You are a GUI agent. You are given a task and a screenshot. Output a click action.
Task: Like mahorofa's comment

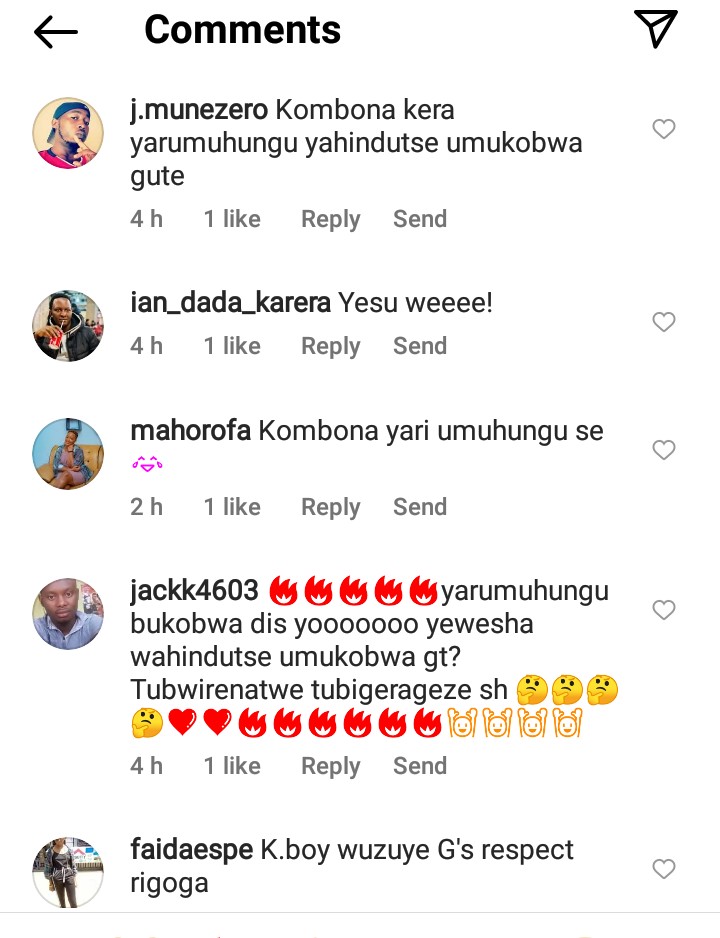coord(664,451)
